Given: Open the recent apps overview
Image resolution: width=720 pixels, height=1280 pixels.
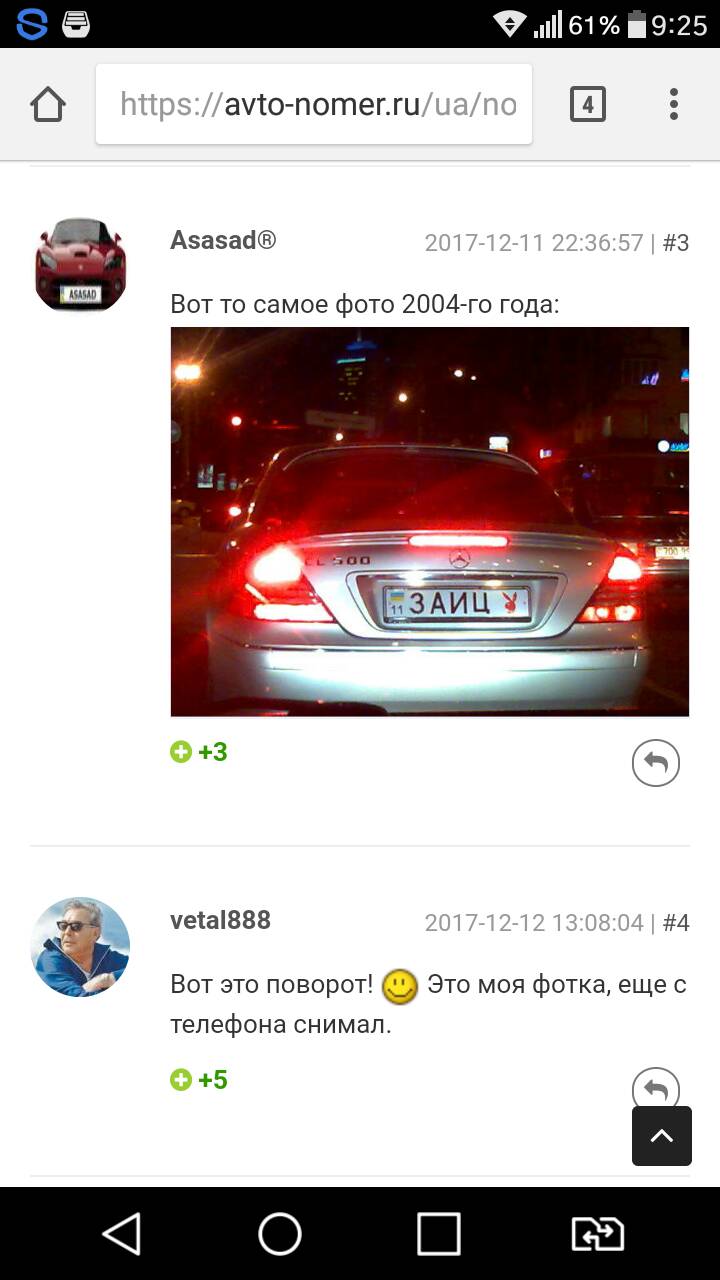Looking at the screenshot, I should [x=439, y=1234].
